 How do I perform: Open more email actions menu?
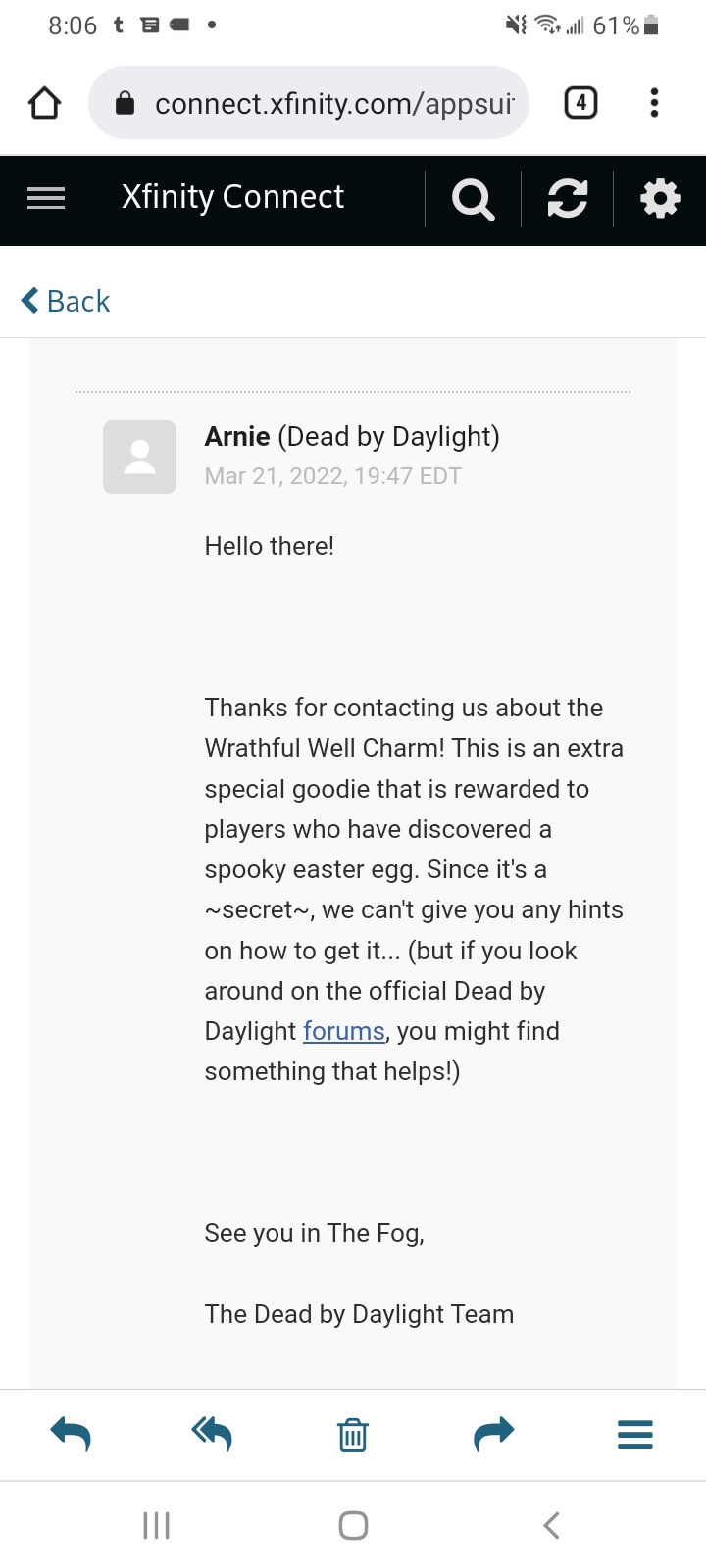[x=635, y=1435]
